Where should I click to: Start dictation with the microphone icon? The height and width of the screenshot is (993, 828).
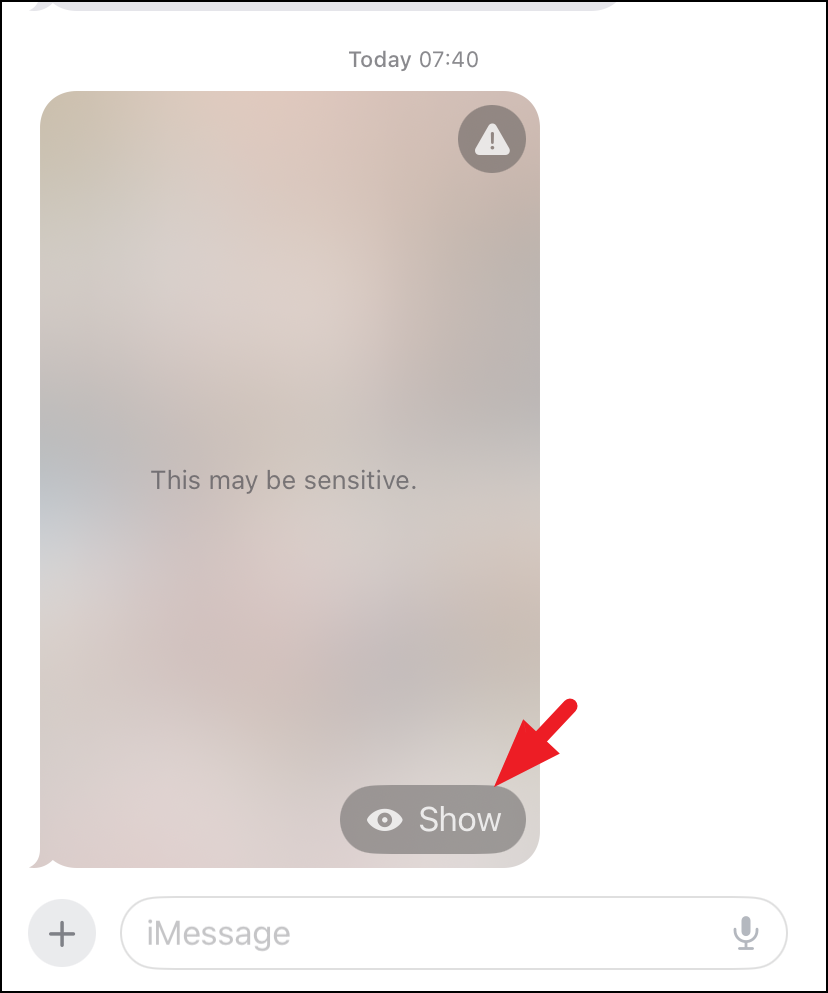click(746, 933)
